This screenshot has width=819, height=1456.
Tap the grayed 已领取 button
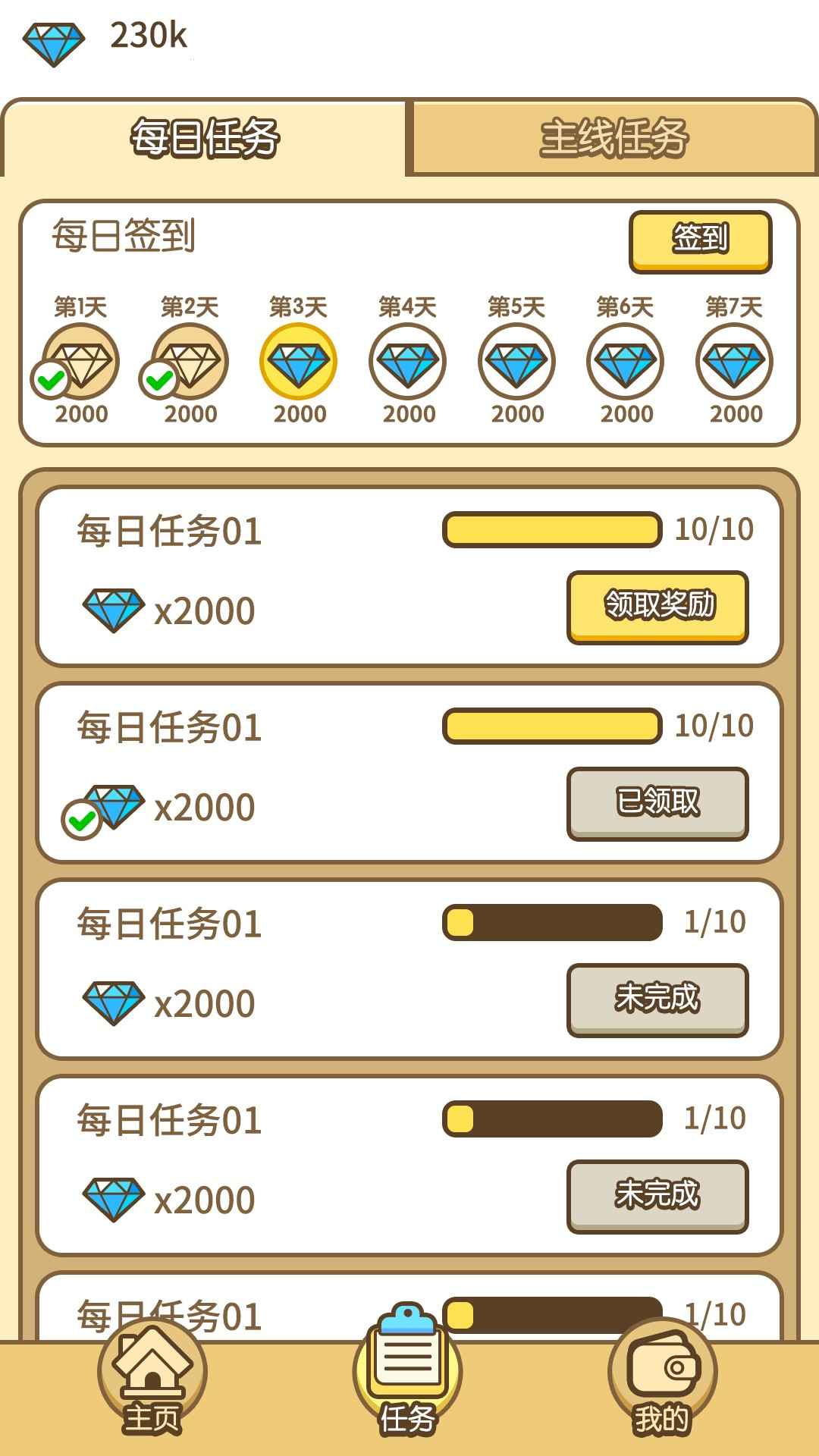coord(657,802)
